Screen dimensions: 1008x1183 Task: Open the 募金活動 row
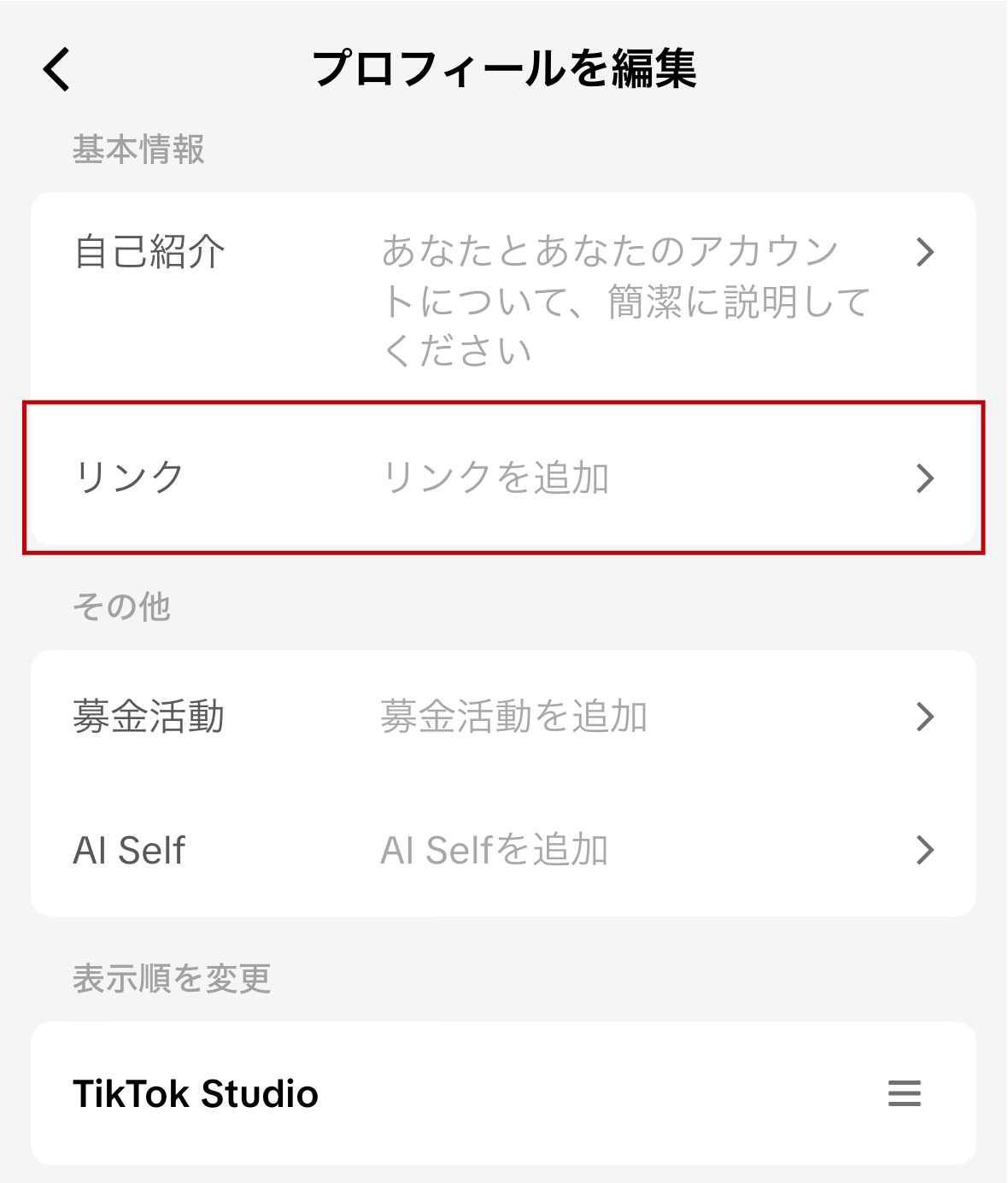pos(503,717)
